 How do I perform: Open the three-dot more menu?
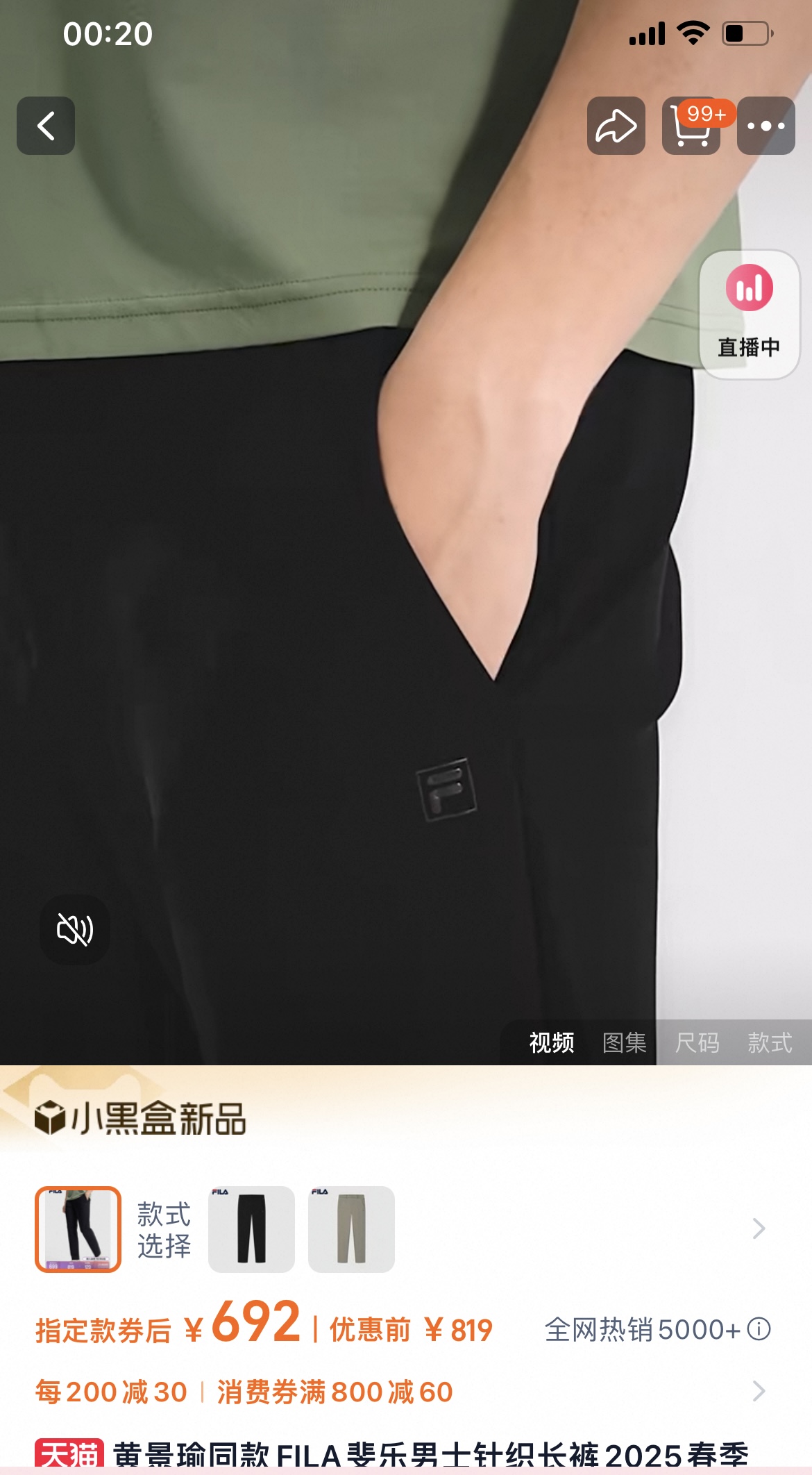766,126
